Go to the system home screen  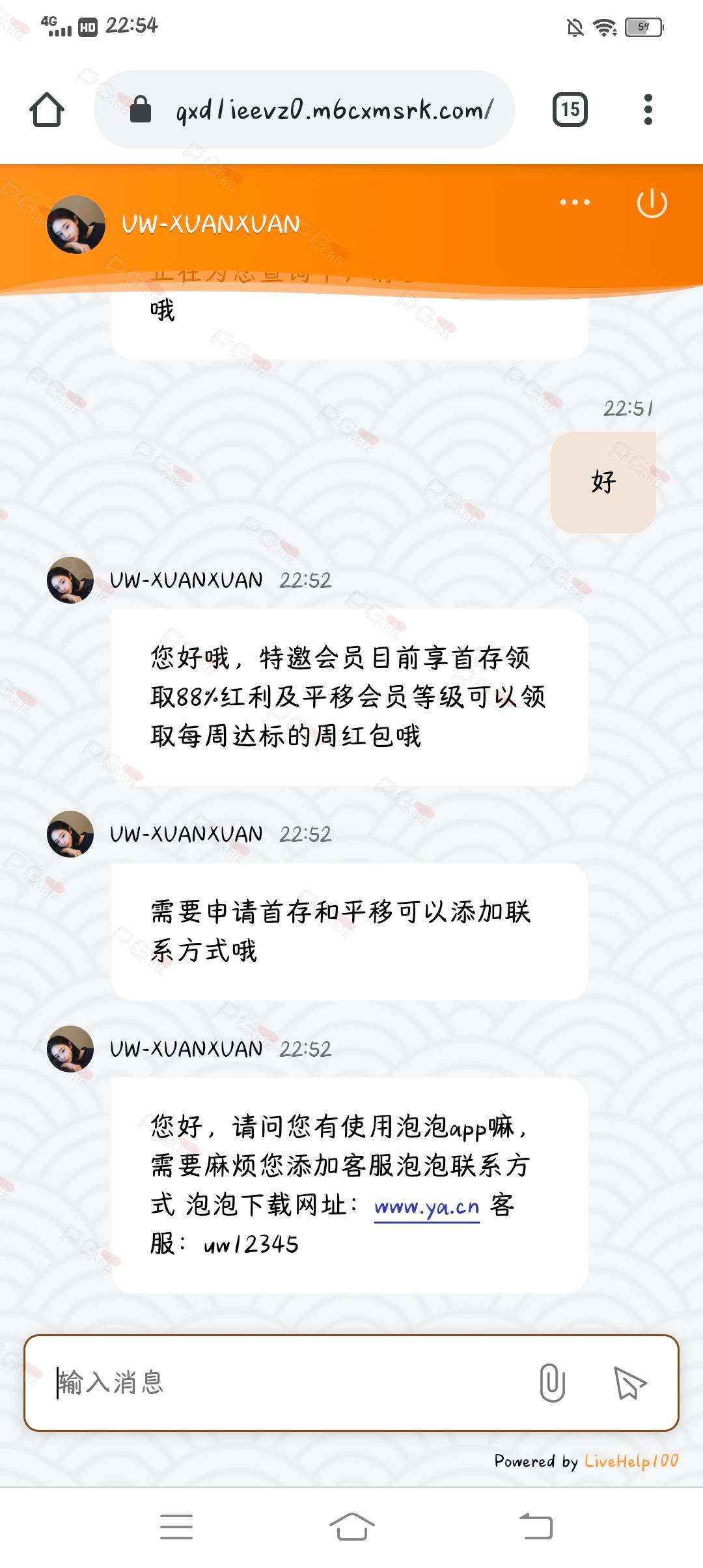pos(351,1526)
